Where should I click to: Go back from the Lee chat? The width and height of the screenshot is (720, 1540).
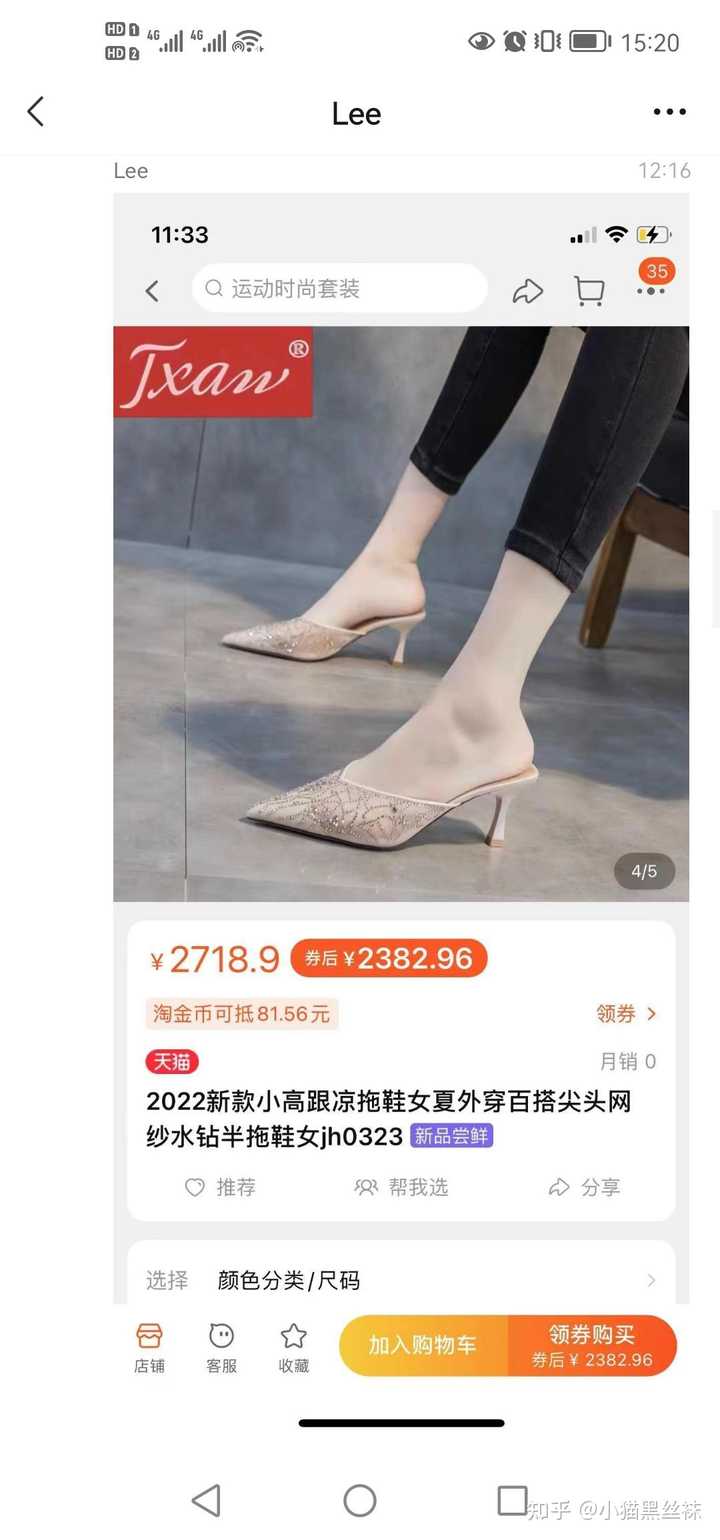point(36,112)
